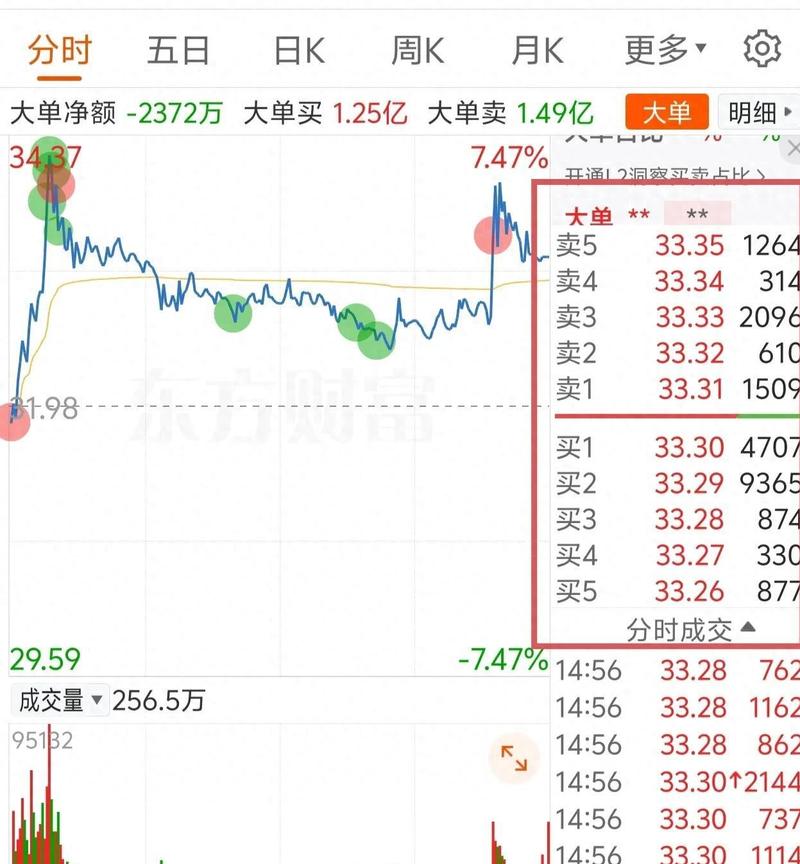Select the 五日 tab
Image resolution: width=800 pixels, height=864 pixels.
point(179,47)
